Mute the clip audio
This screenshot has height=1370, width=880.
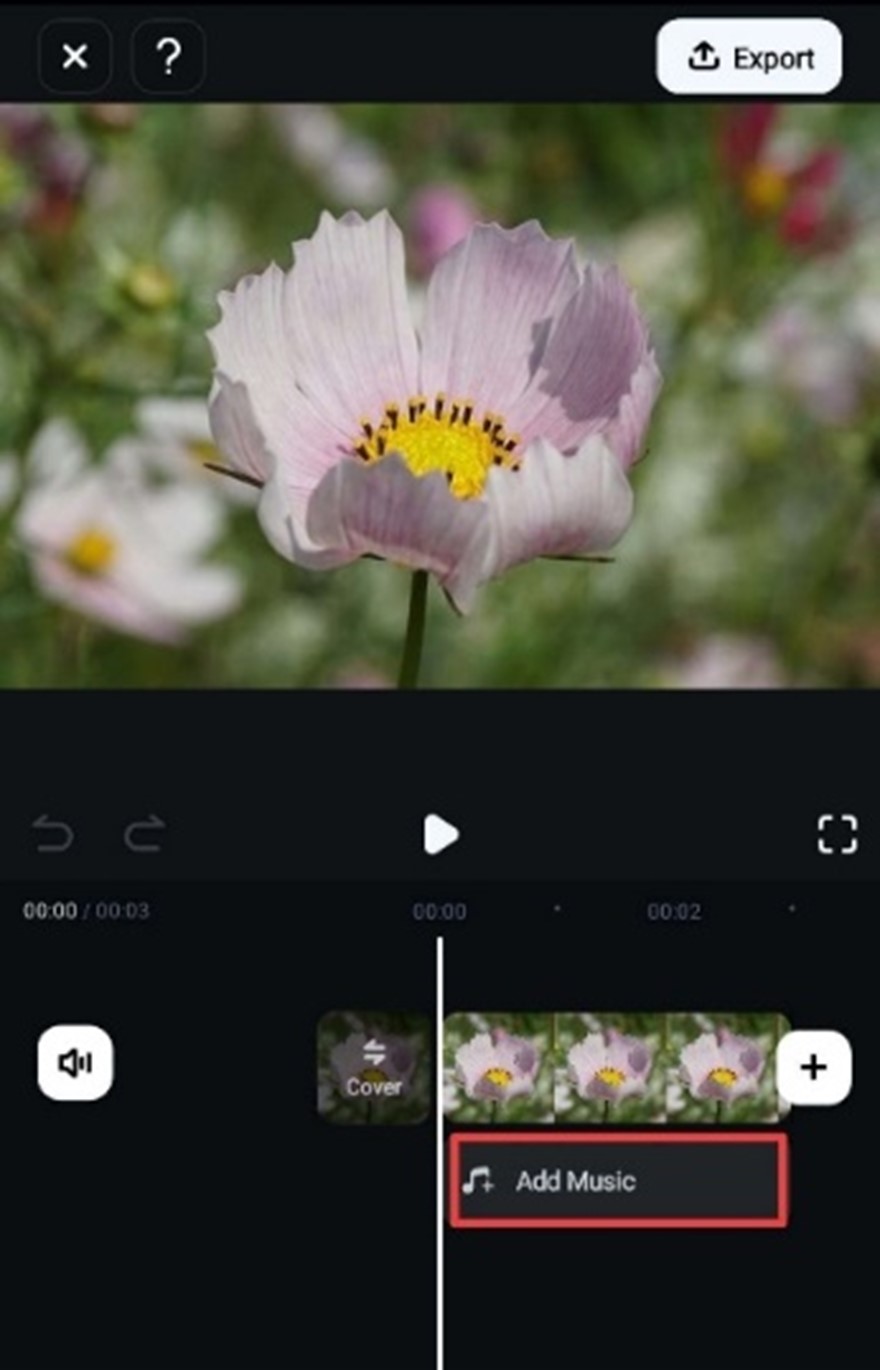coord(75,1063)
